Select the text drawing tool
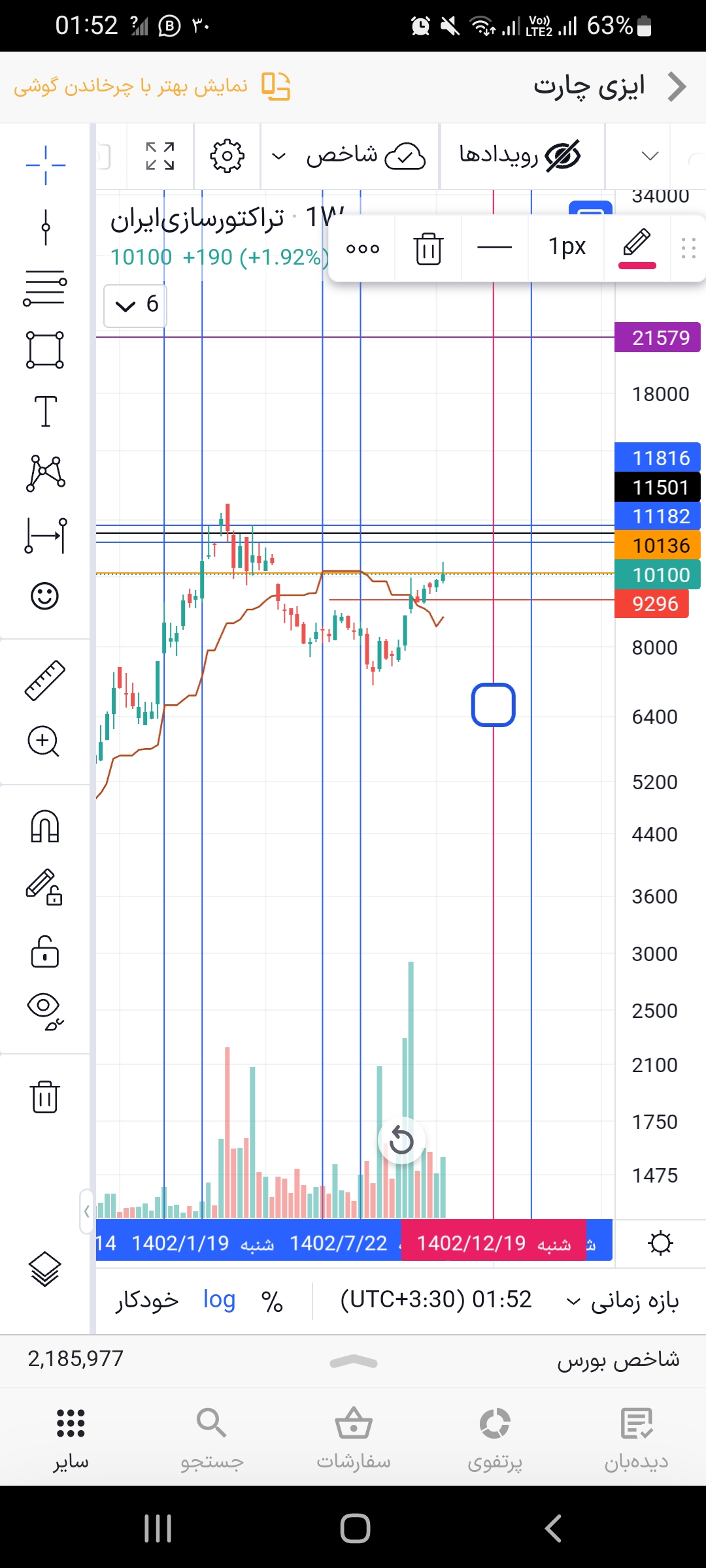706x1568 pixels. click(x=45, y=412)
